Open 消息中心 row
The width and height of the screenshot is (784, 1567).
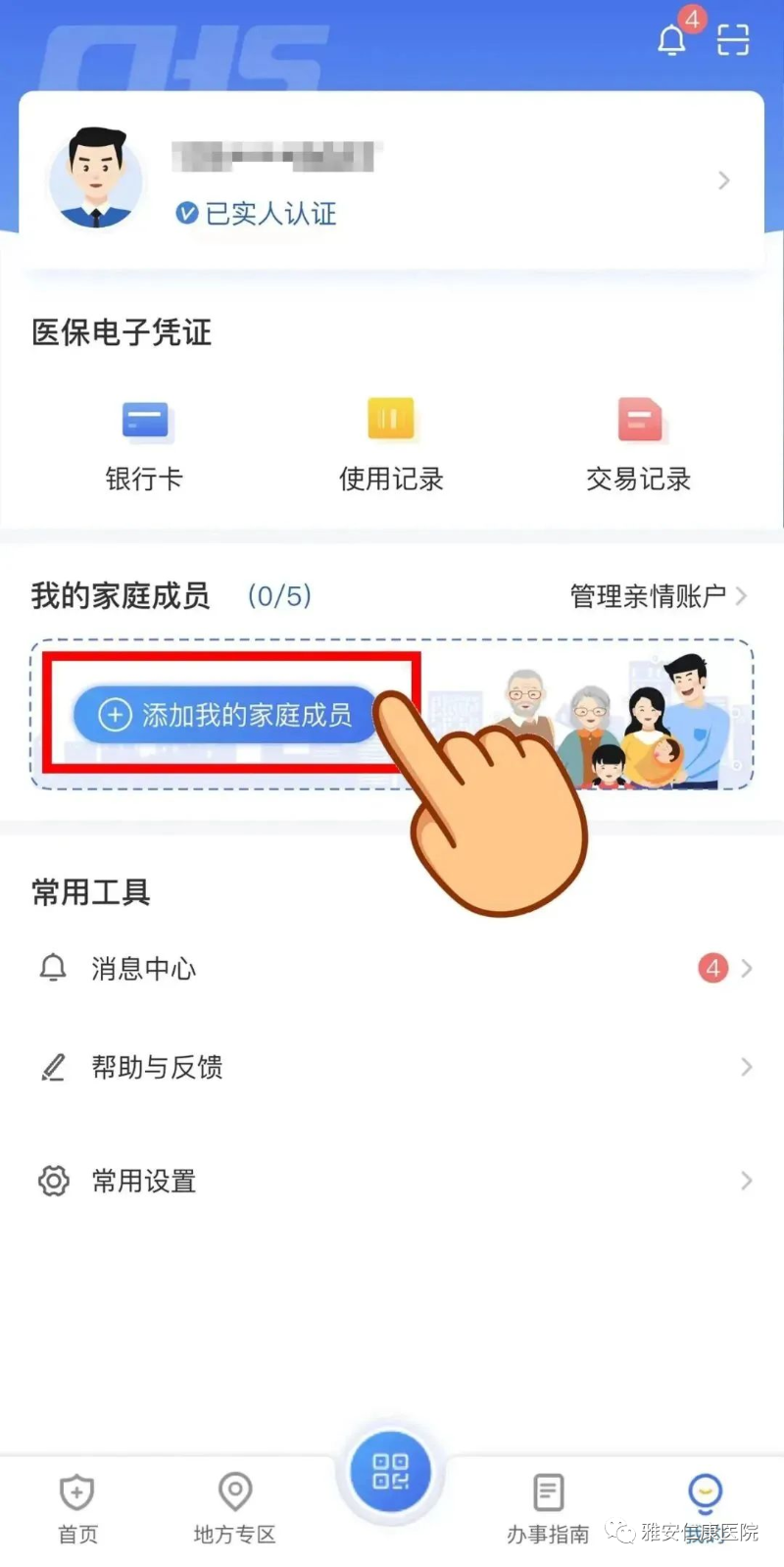point(392,969)
